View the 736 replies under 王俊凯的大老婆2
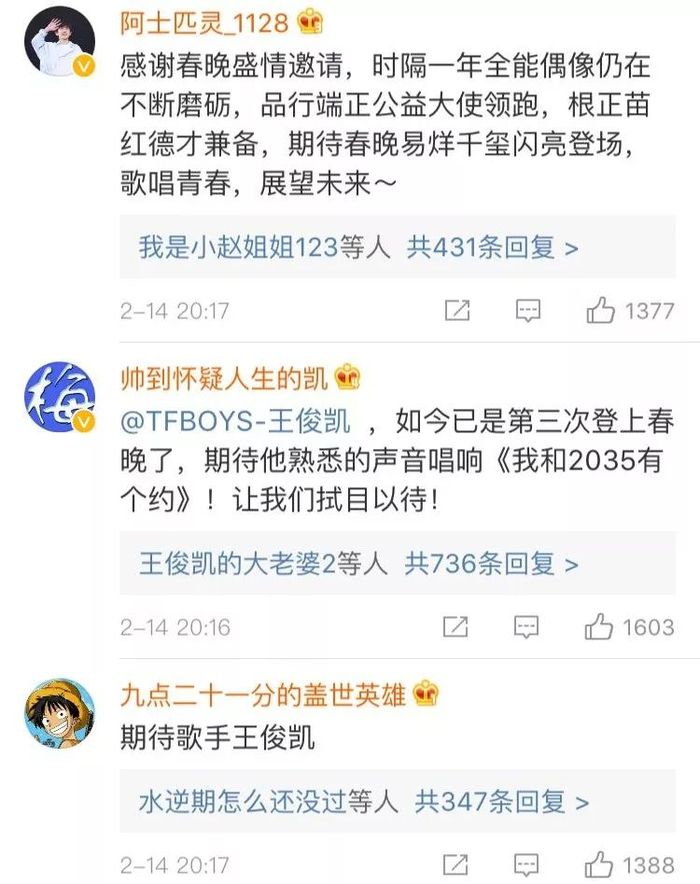The image size is (700, 884). [491, 564]
